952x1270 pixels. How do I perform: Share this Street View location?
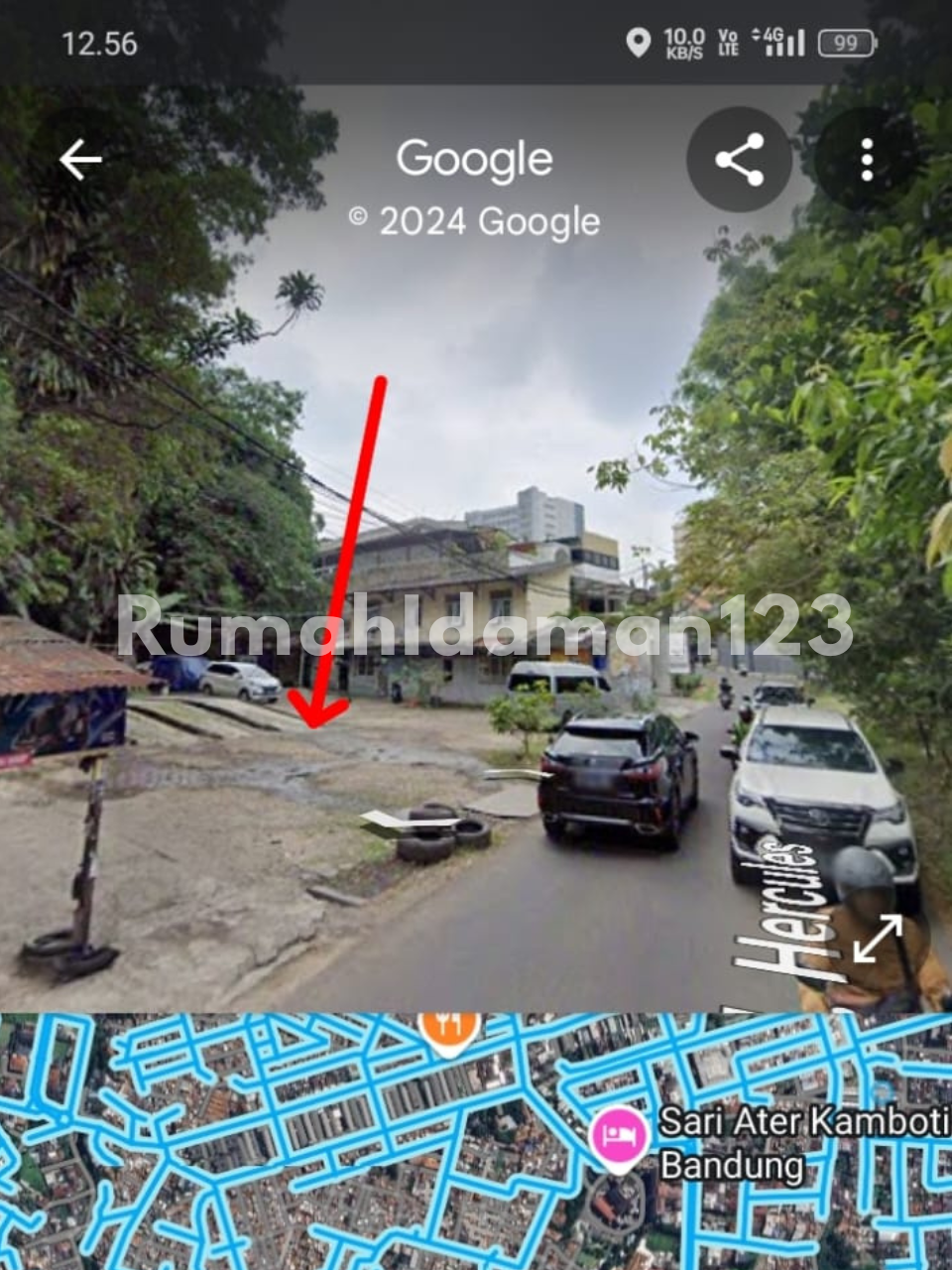(x=739, y=160)
